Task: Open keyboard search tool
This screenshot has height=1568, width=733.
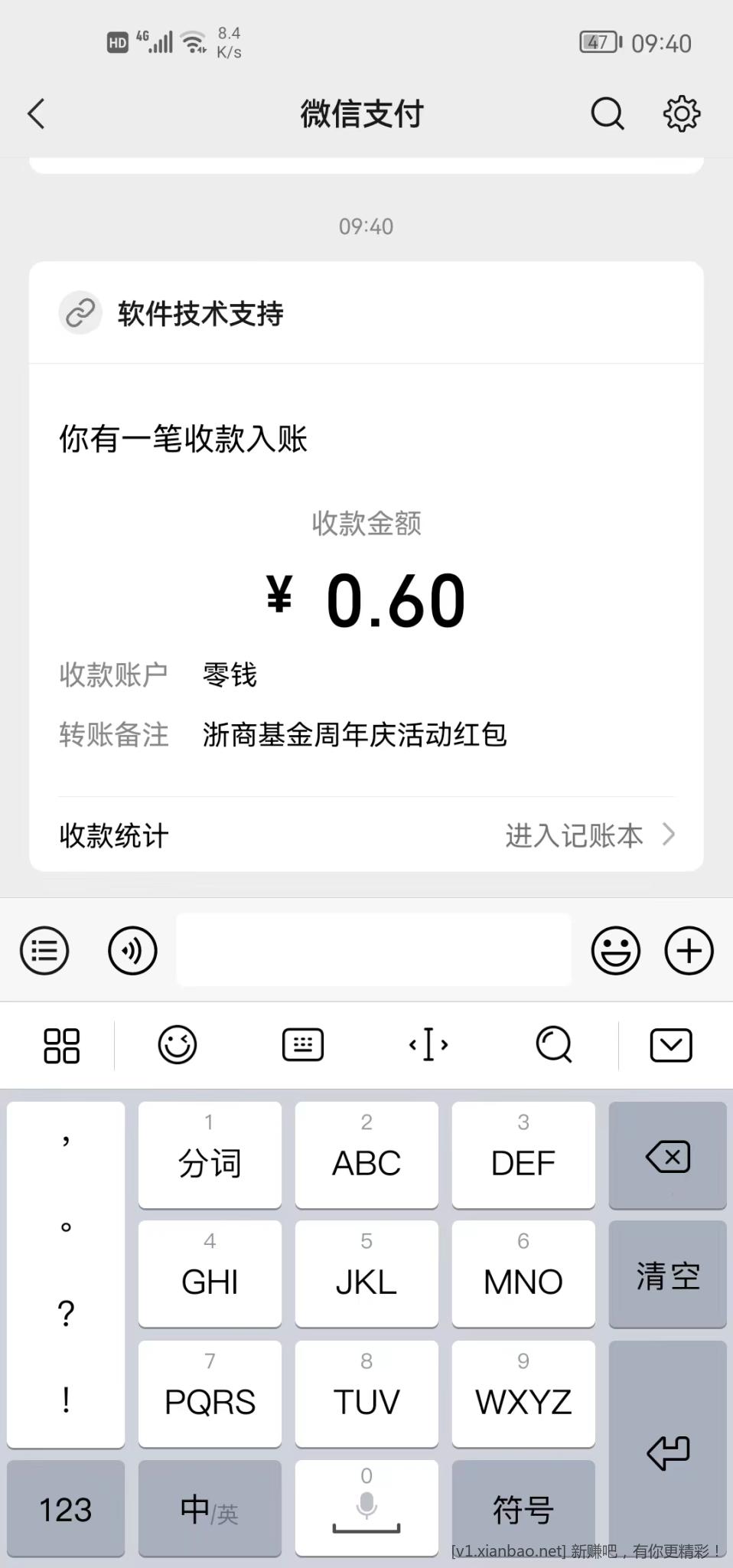Action: coord(554,1045)
